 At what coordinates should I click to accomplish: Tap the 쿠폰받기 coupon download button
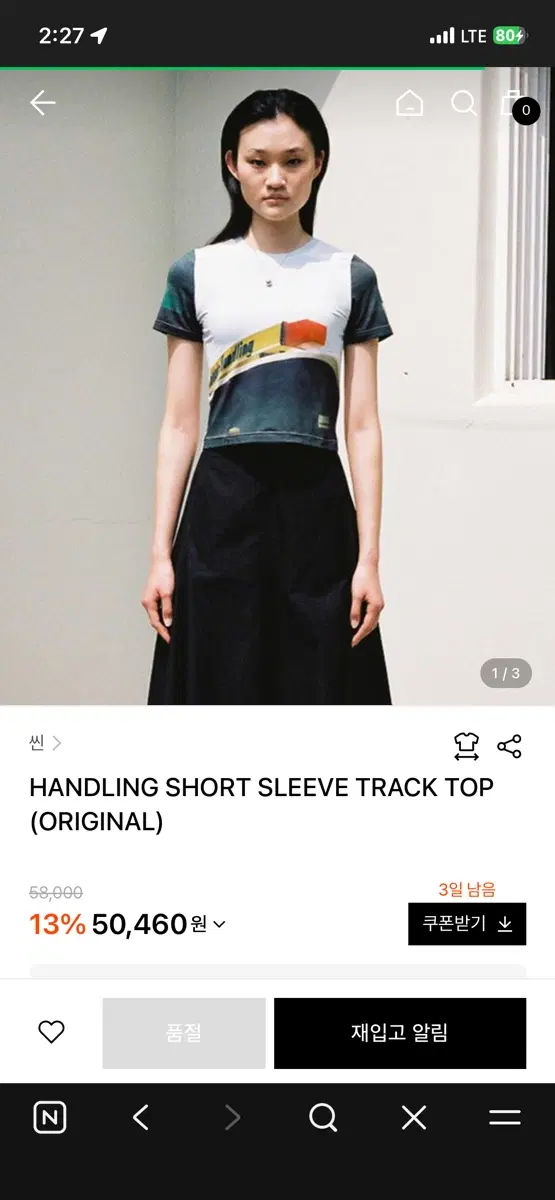click(467, 924)
